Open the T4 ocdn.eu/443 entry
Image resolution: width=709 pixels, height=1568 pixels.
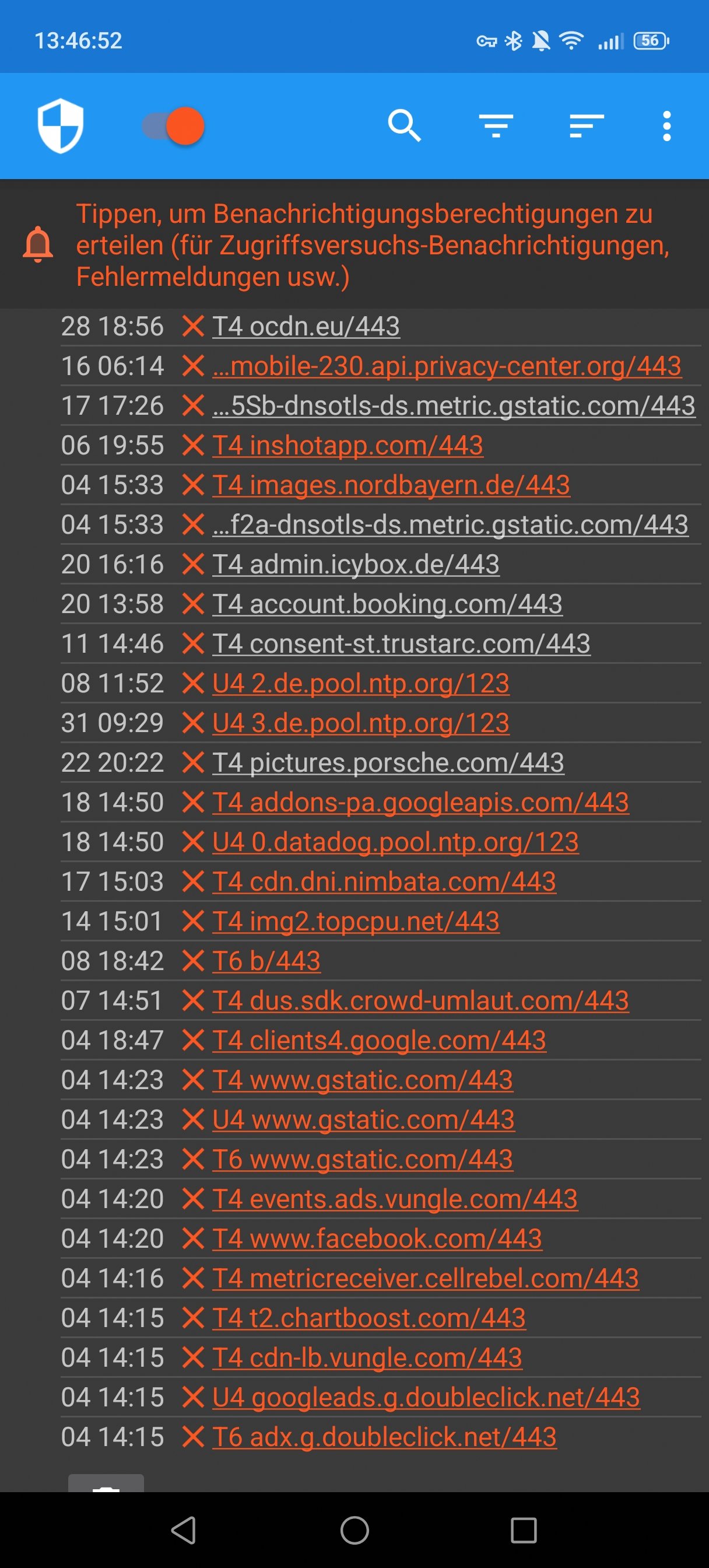(x=306, y=327)
